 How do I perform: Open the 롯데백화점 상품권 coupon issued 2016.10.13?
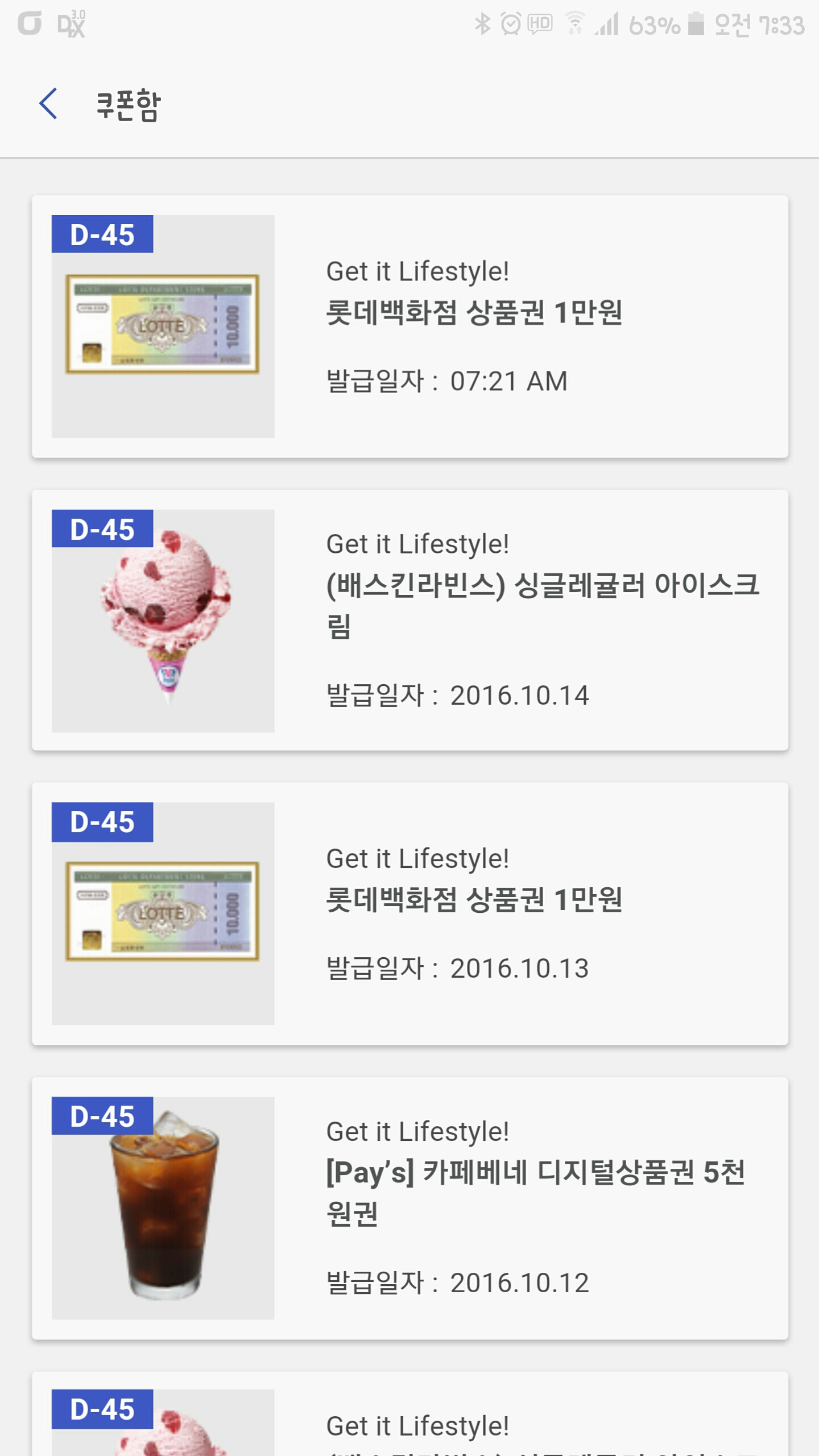[409, 913]
